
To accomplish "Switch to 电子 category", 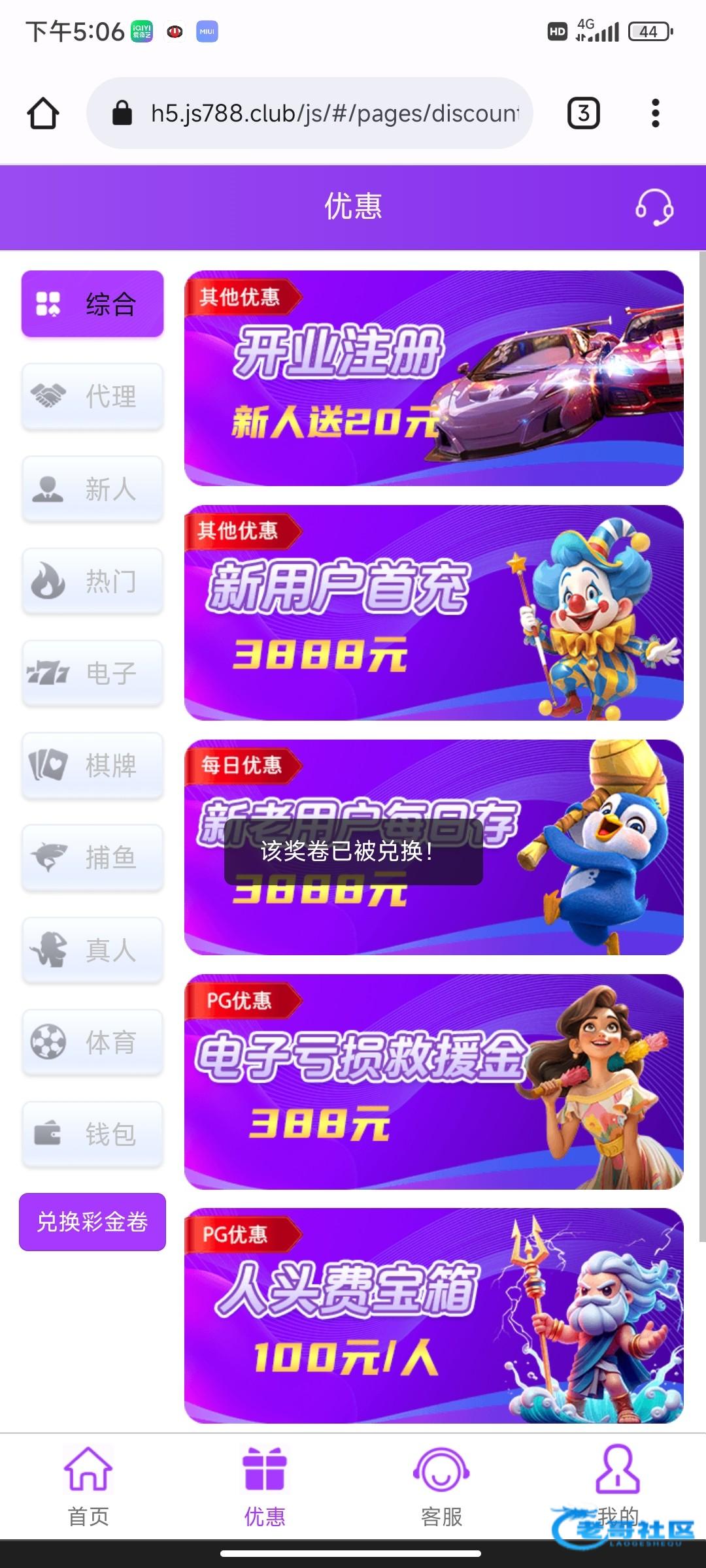I will tap(92, 673).
